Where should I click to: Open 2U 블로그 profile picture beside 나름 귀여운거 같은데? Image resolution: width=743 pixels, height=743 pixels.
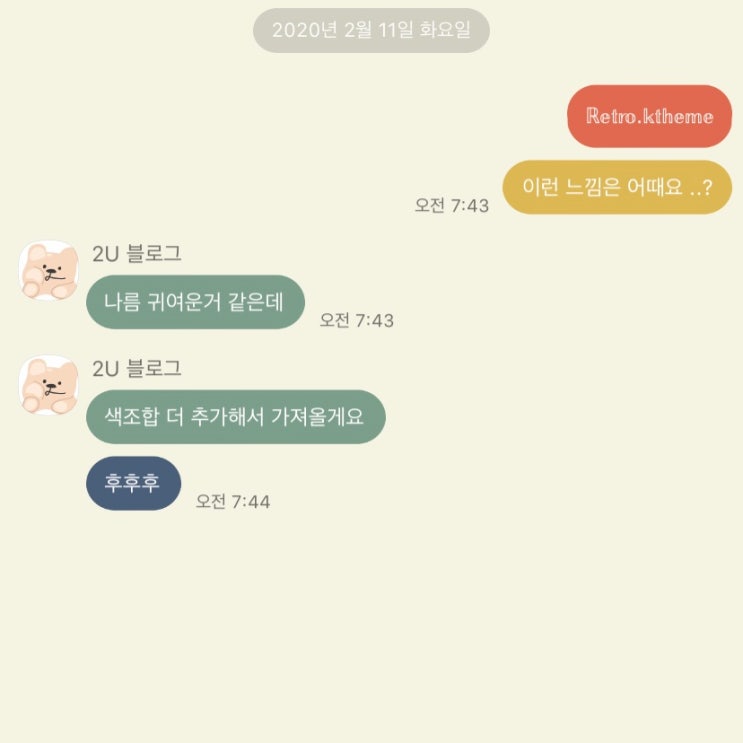point(49,270)
